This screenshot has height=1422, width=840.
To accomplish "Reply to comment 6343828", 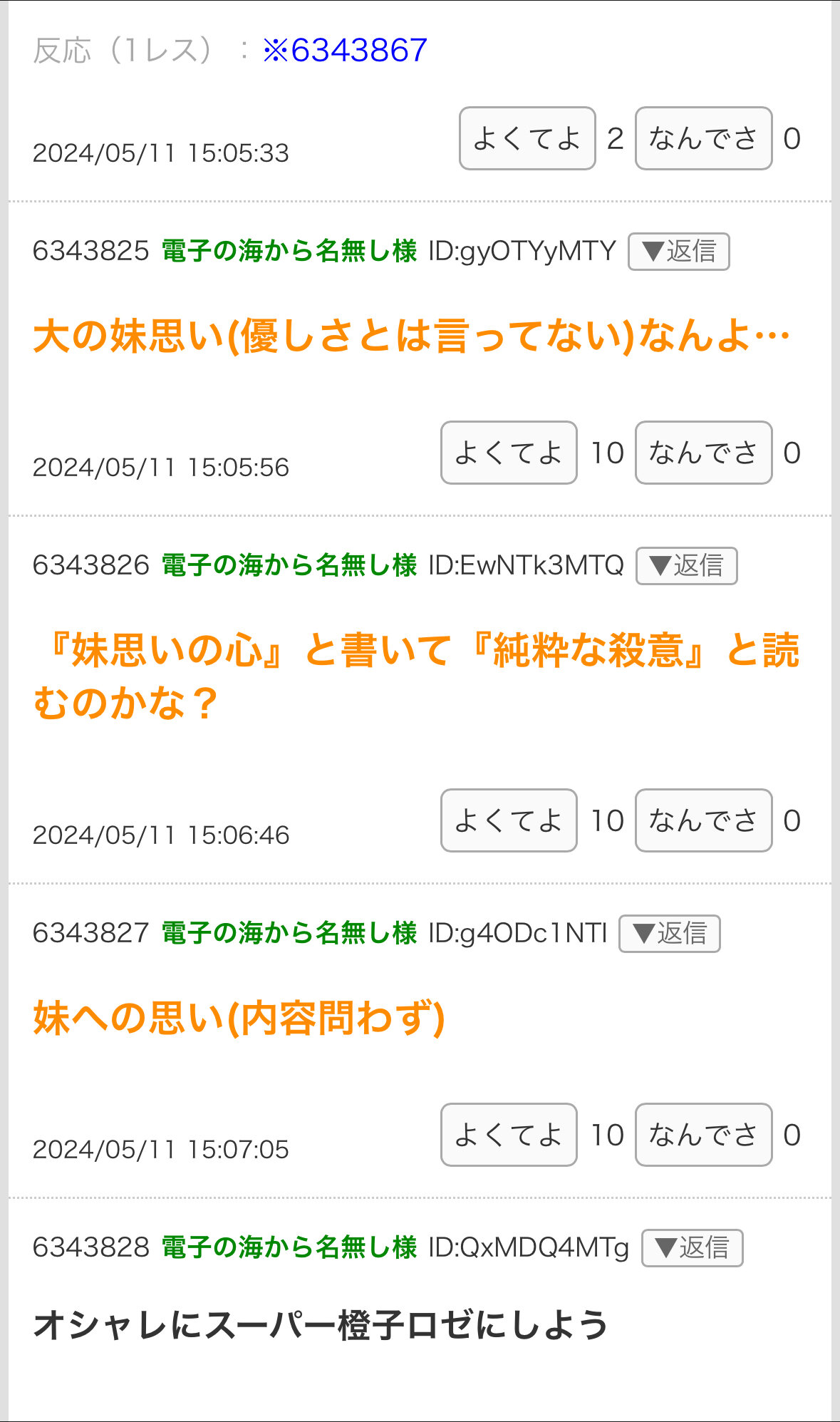I will [x=692, y=1248].
